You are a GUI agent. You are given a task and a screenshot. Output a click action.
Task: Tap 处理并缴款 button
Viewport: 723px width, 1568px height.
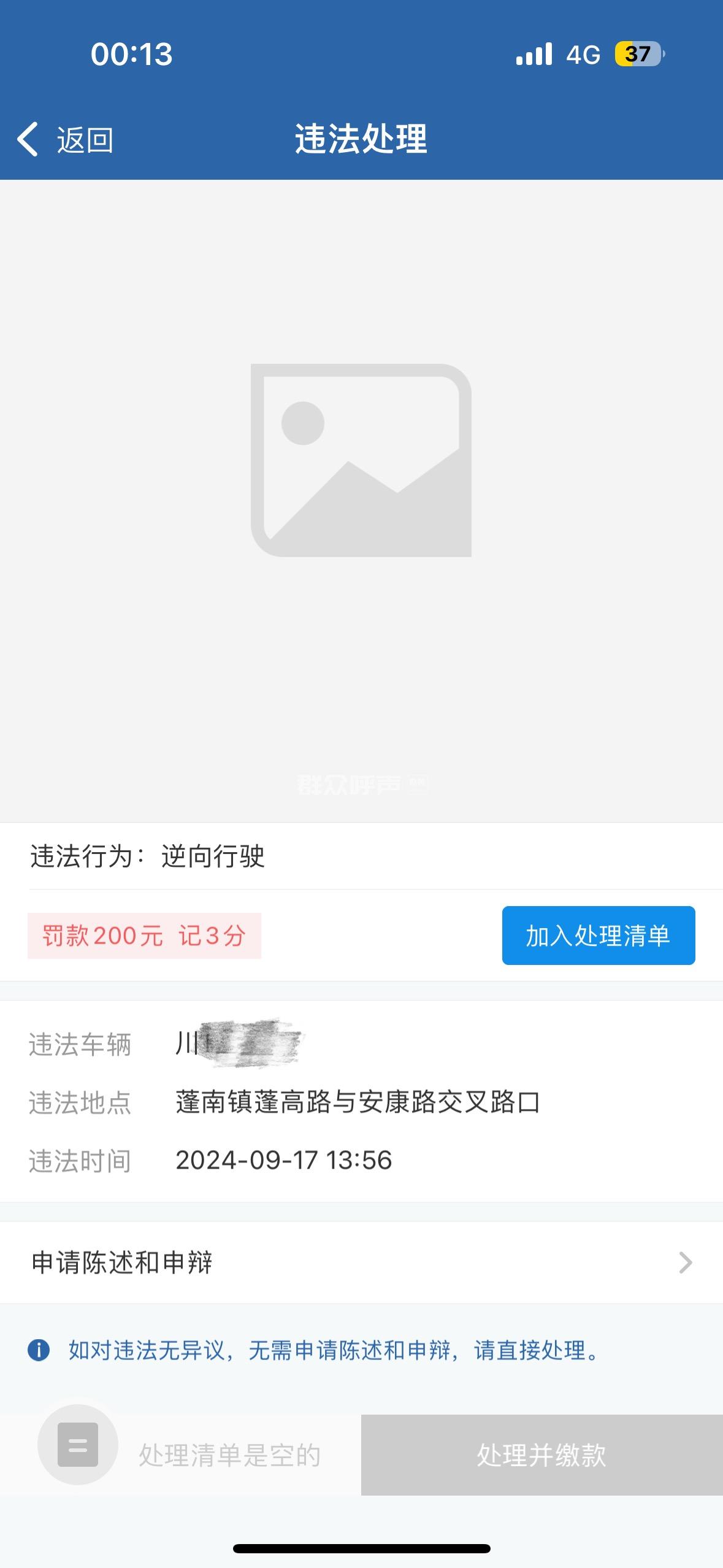coord(542,1455)
